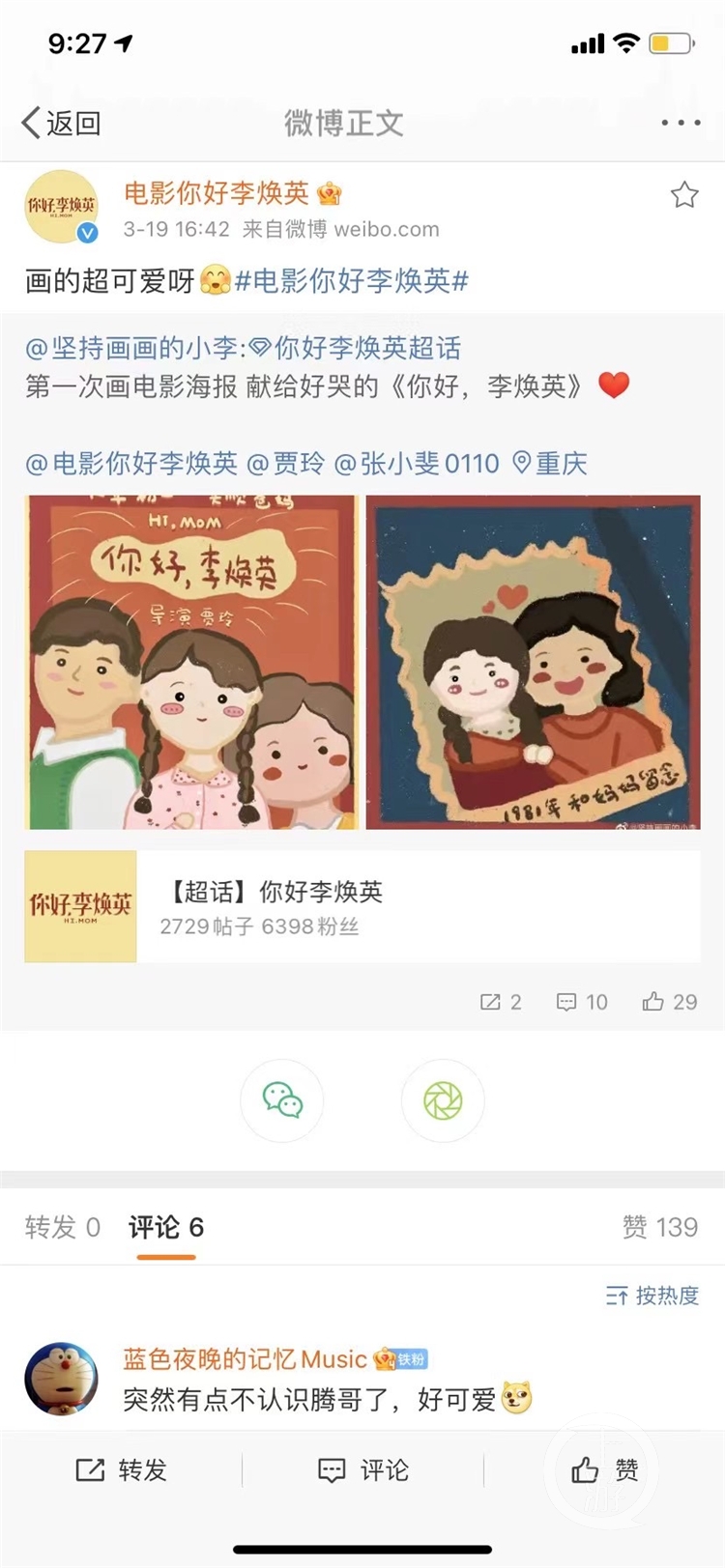The image size is (725, 1568).
Task: Open the three-dot overflow menu
Action: [x=681, y=124]
